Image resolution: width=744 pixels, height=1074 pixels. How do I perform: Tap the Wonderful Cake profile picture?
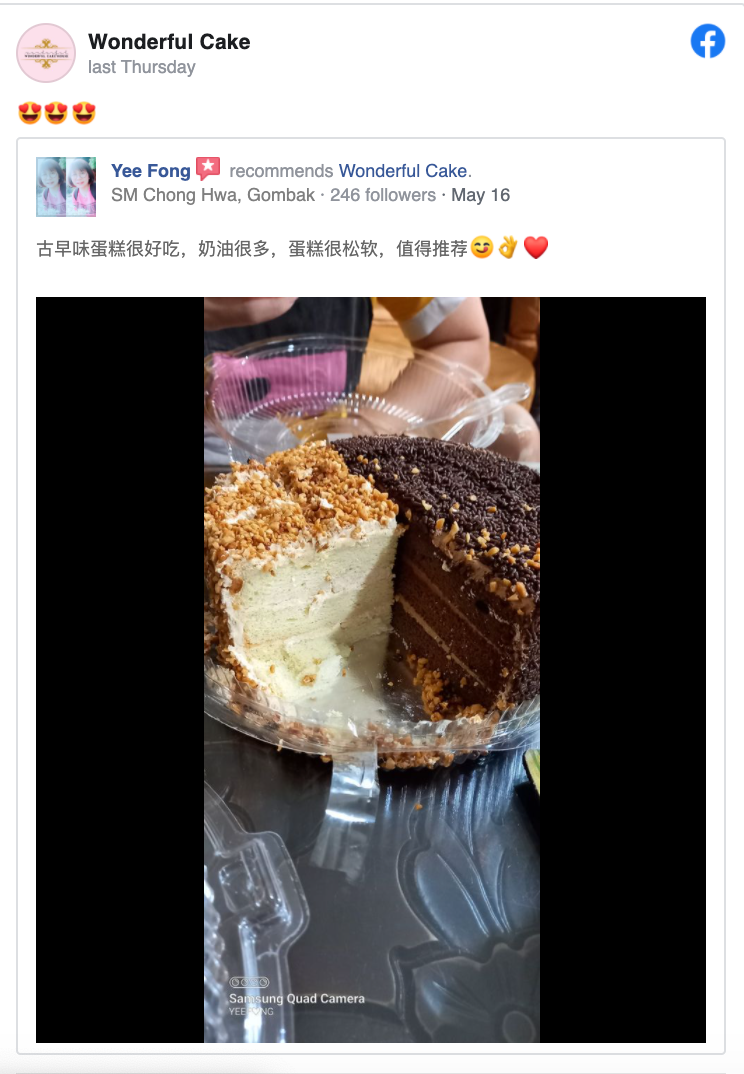click(46, 53)
